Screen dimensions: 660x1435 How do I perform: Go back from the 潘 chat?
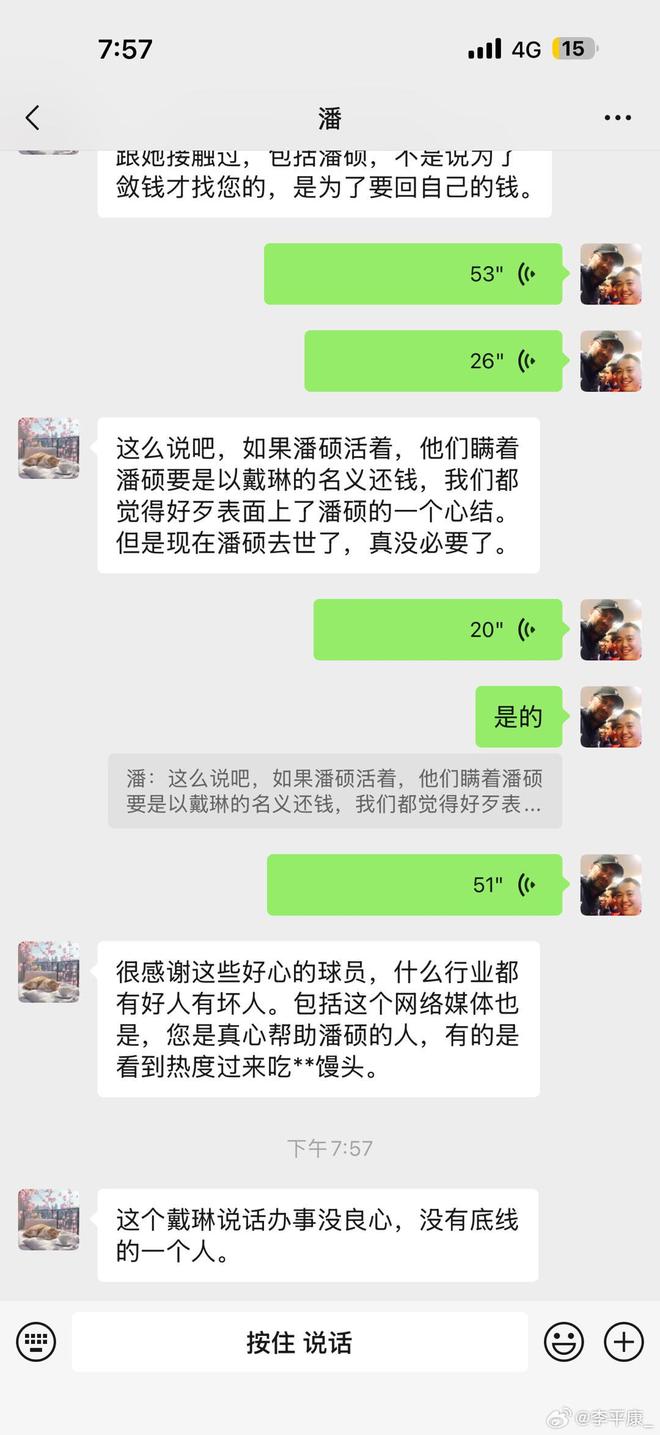[x=32, y=118]
